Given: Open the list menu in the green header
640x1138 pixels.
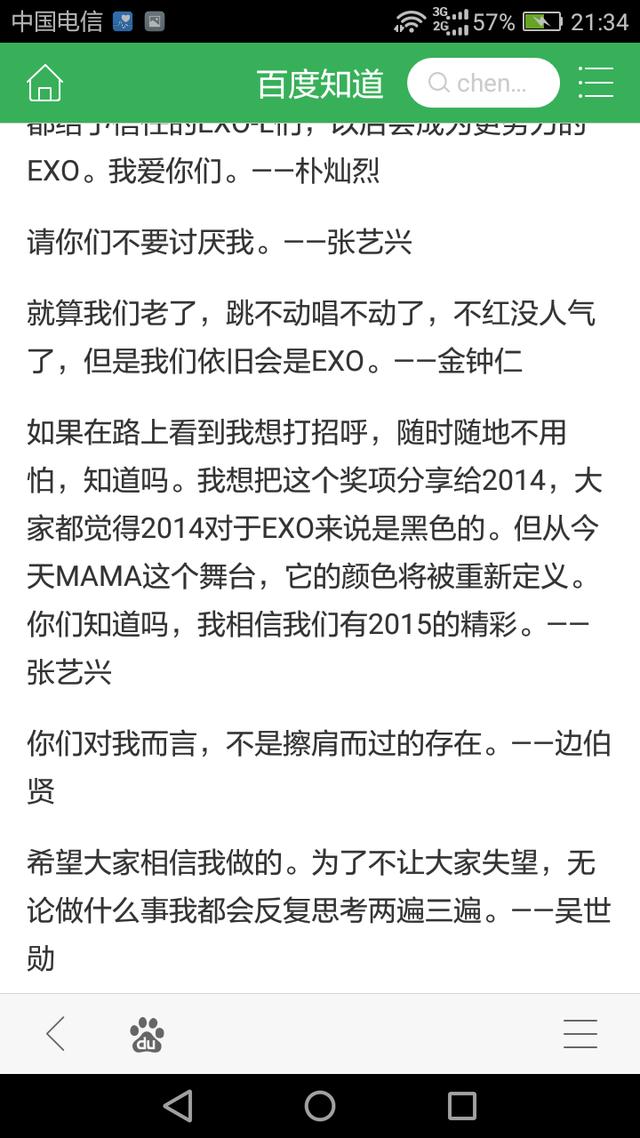Looking at the screenshot, I should (596, 83).
